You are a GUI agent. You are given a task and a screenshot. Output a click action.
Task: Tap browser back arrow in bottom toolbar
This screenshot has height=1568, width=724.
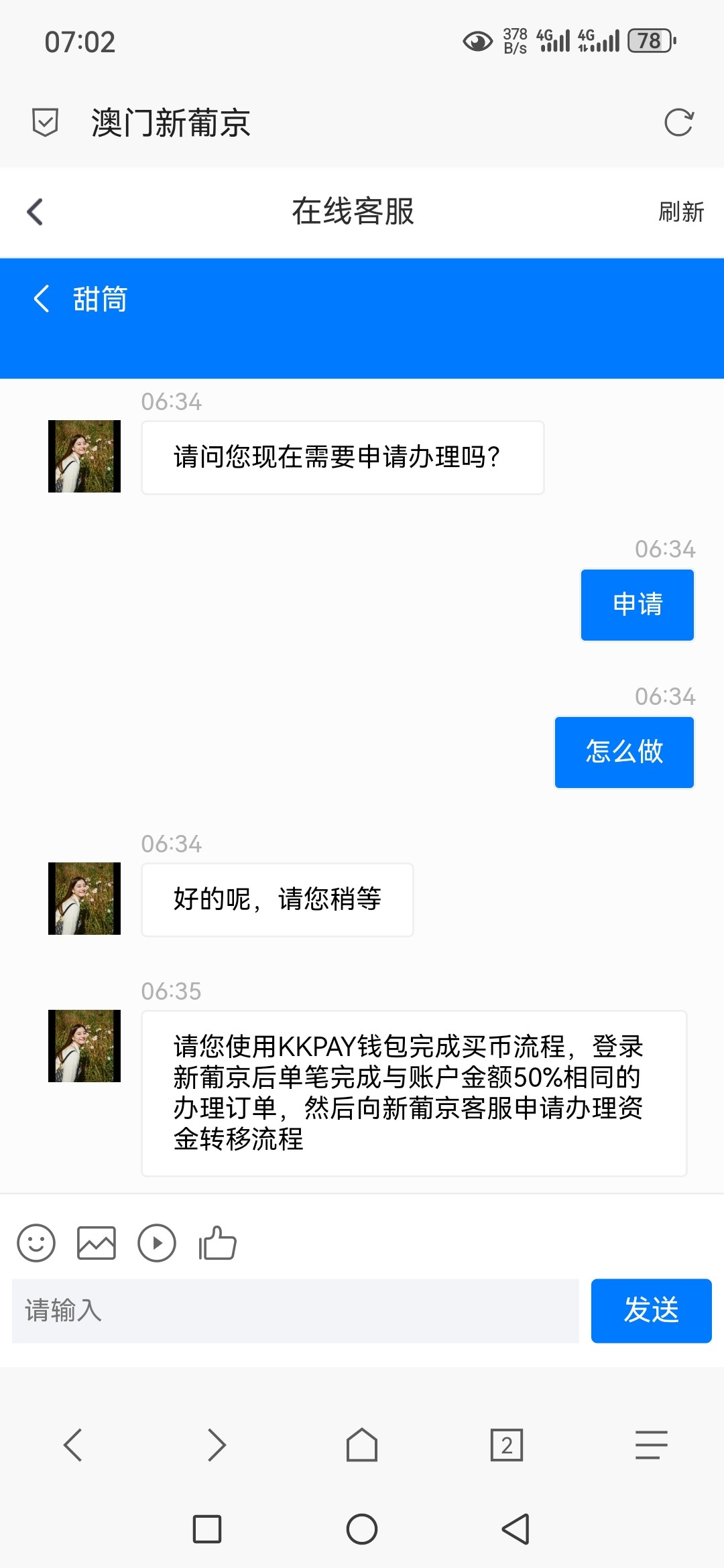[x=74, y=1445]
